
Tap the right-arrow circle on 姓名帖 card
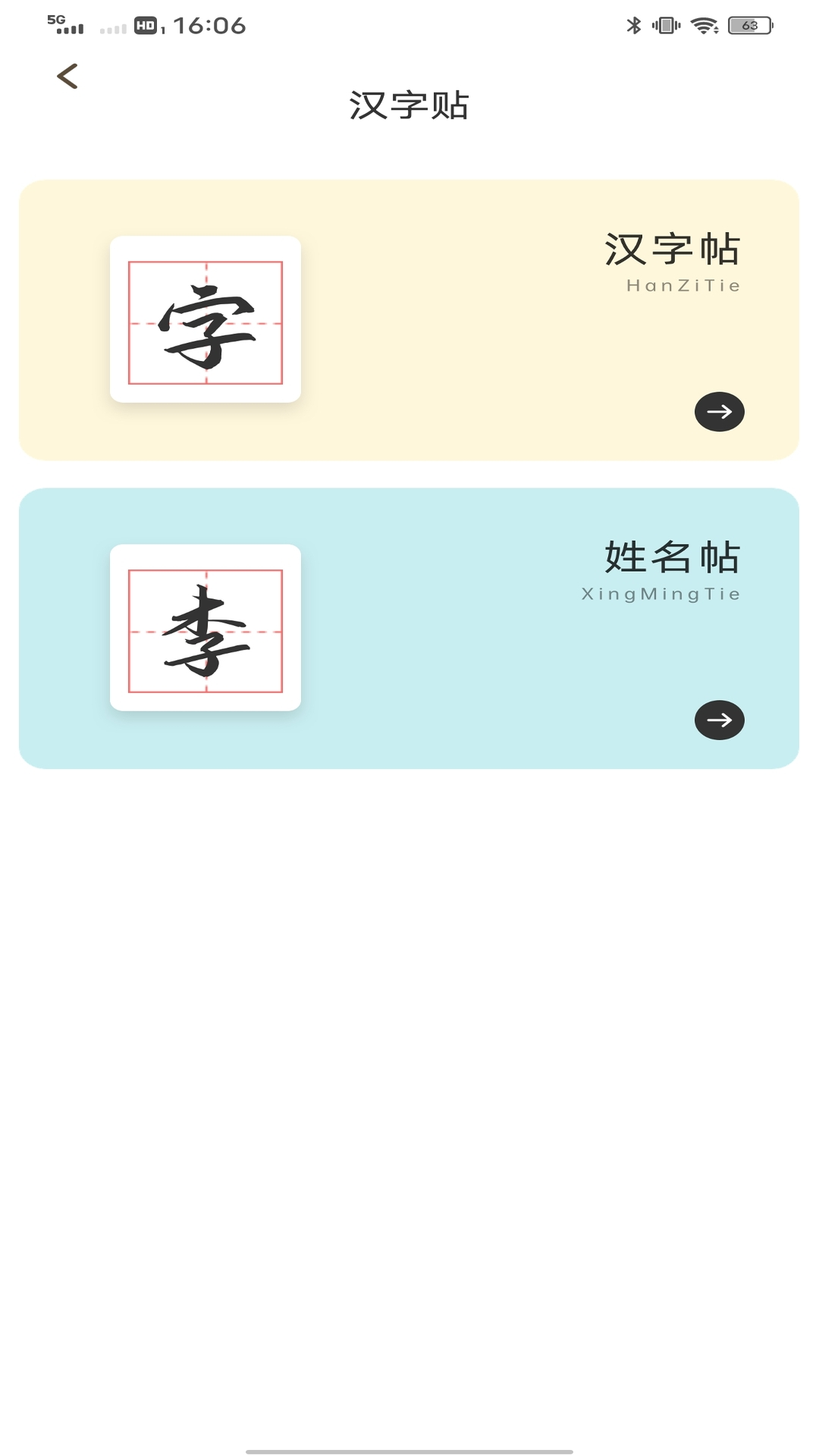(x=719, y=720)
